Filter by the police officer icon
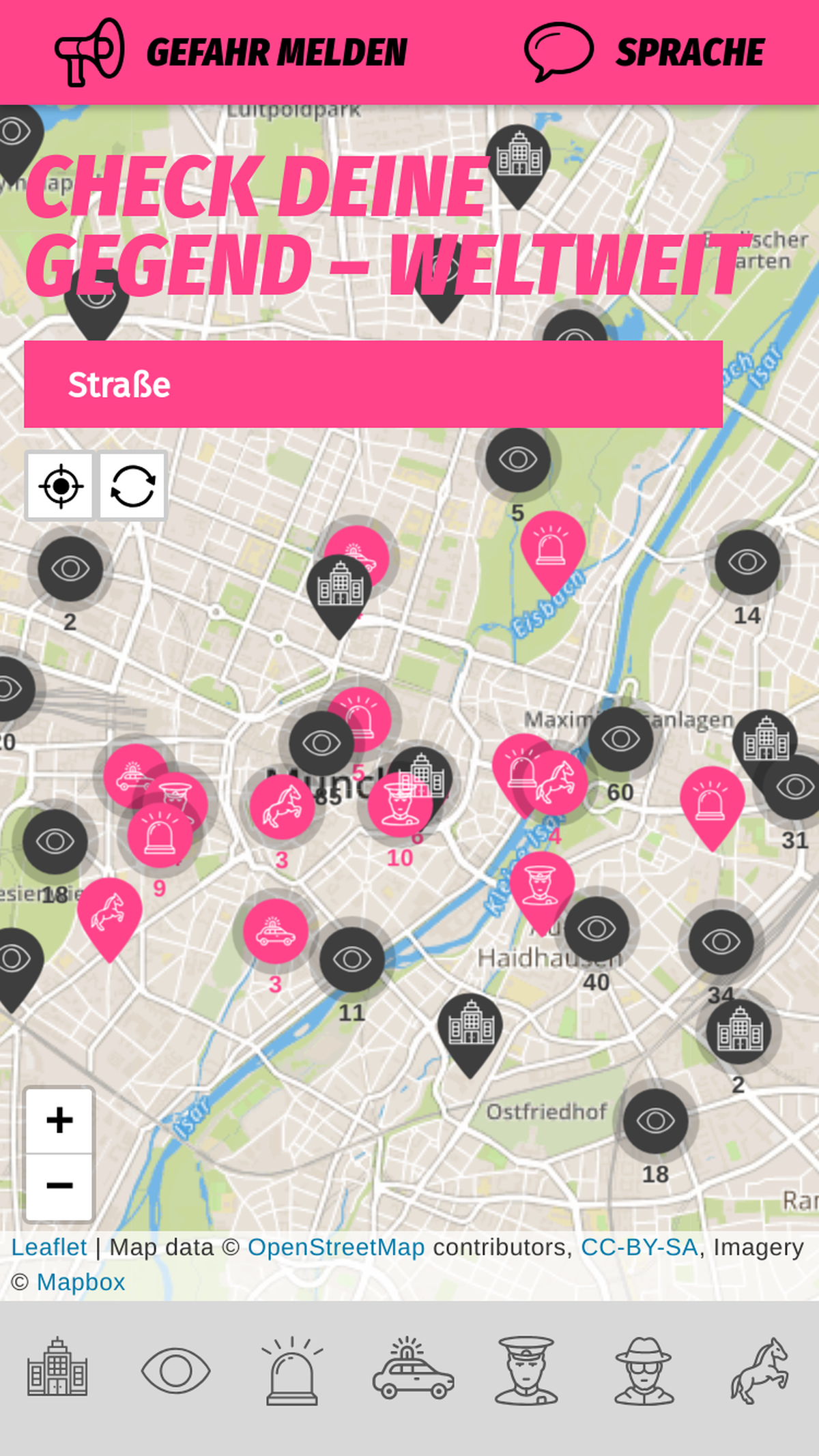819x1456 pixels. pyautogui.click(x=526, y=1370)
